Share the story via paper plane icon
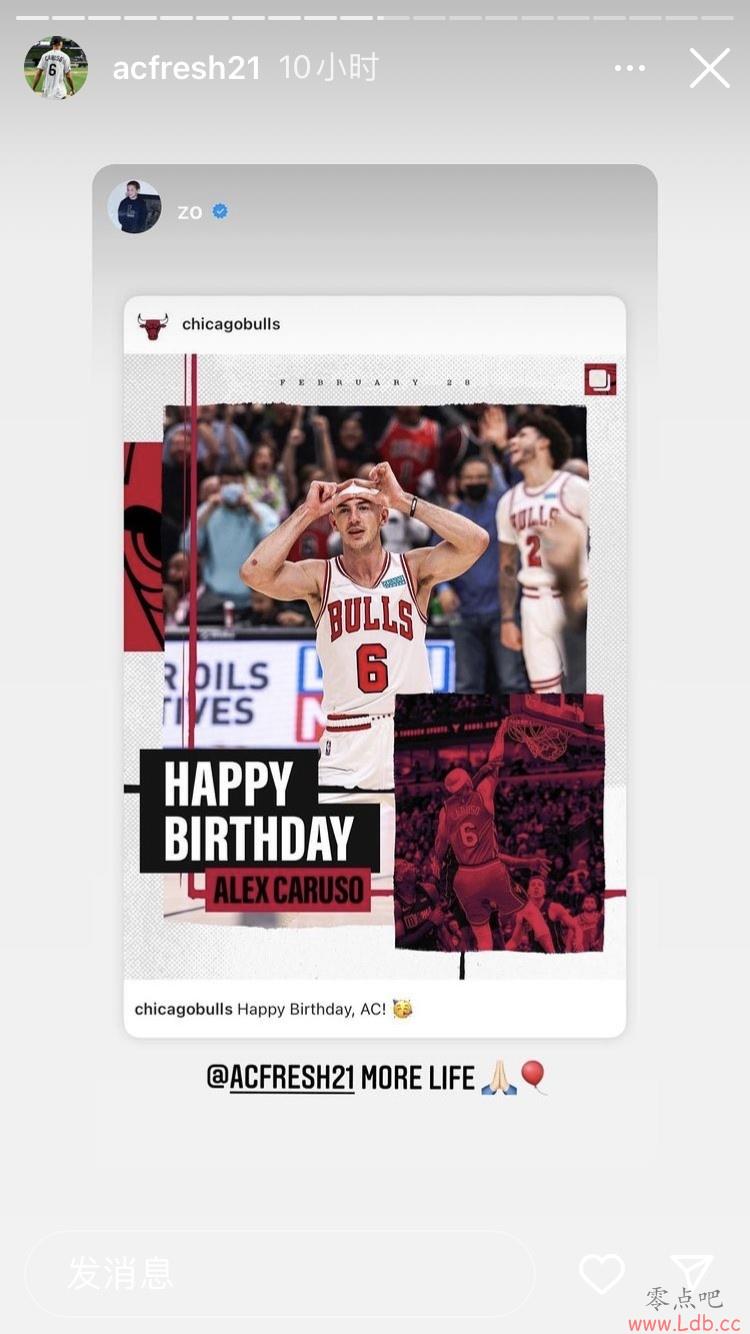750x1334 pixels. tap(692, 1272)
